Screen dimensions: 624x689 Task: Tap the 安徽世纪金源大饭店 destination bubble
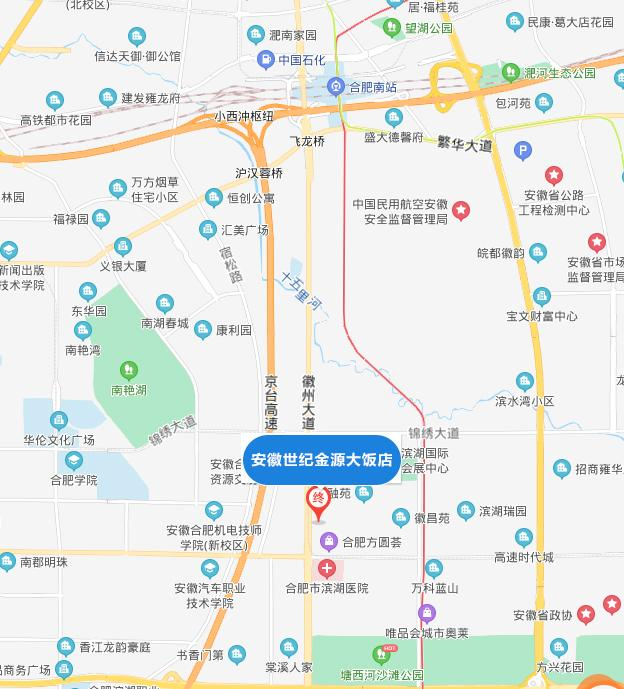(x=321, y=460)
